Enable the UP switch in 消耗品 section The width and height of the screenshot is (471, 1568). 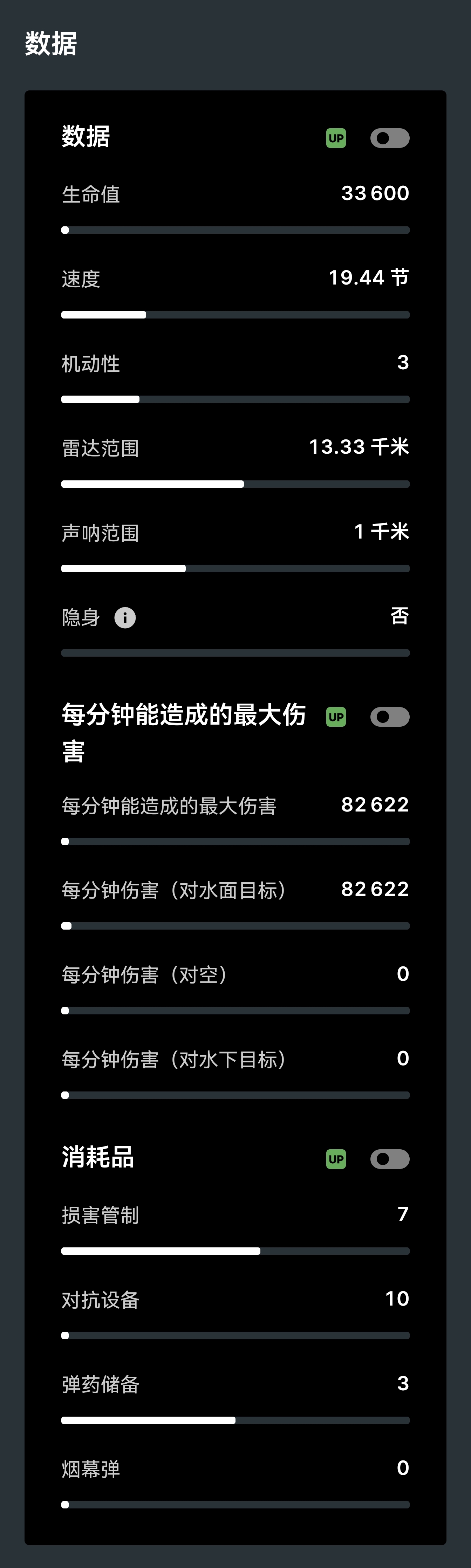[x=389, y=1159]
